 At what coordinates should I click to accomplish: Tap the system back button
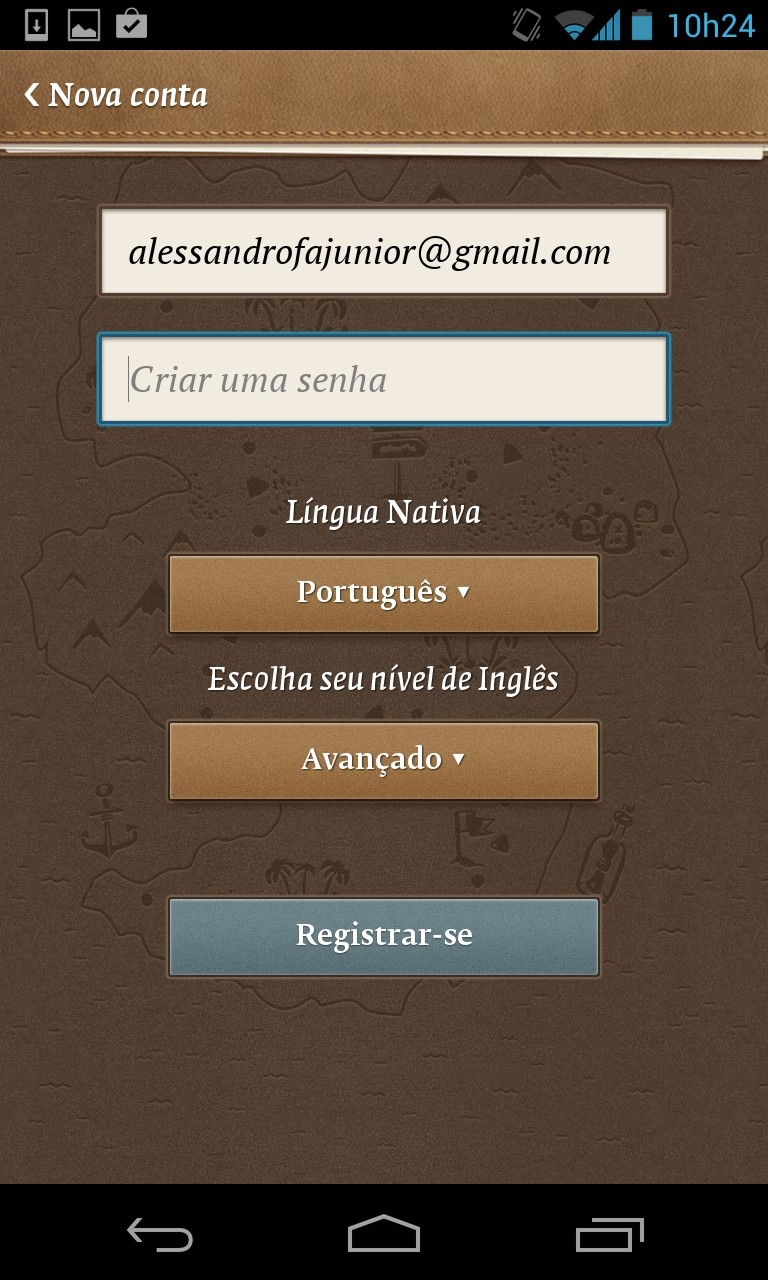[160, 1234]
